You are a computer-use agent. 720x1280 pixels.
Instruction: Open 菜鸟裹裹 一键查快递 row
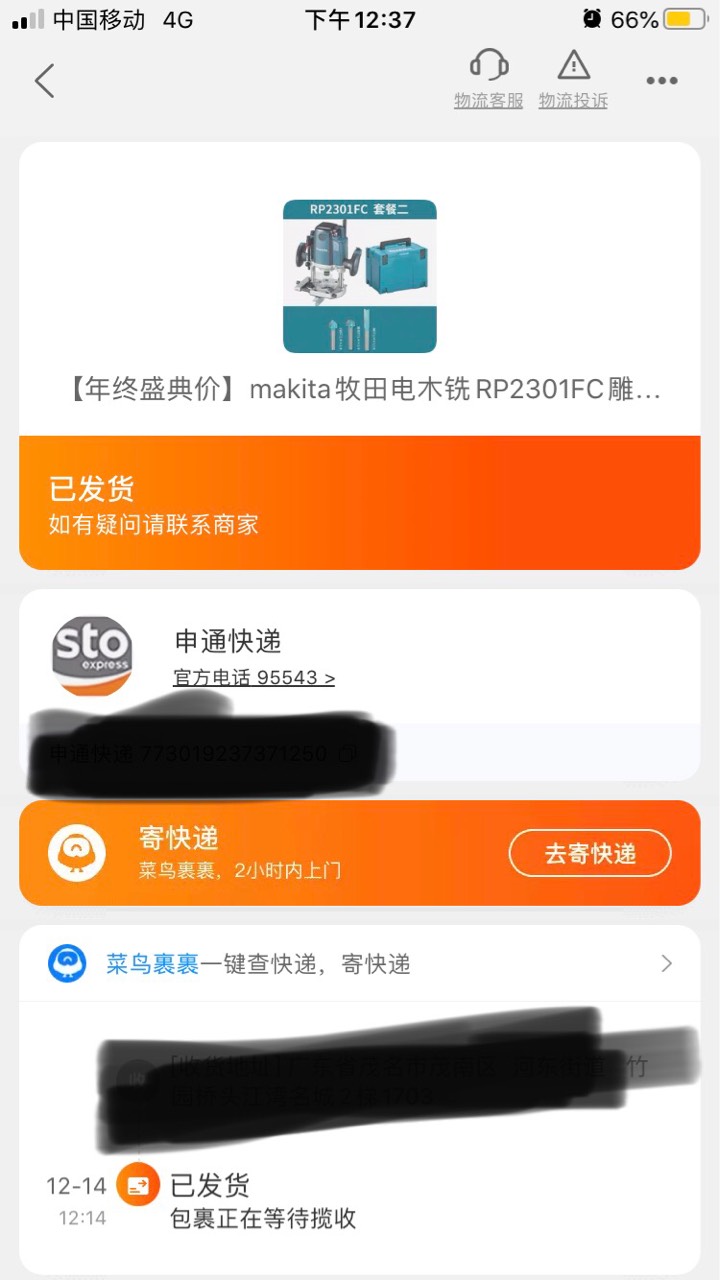click(x=360, y=964)
